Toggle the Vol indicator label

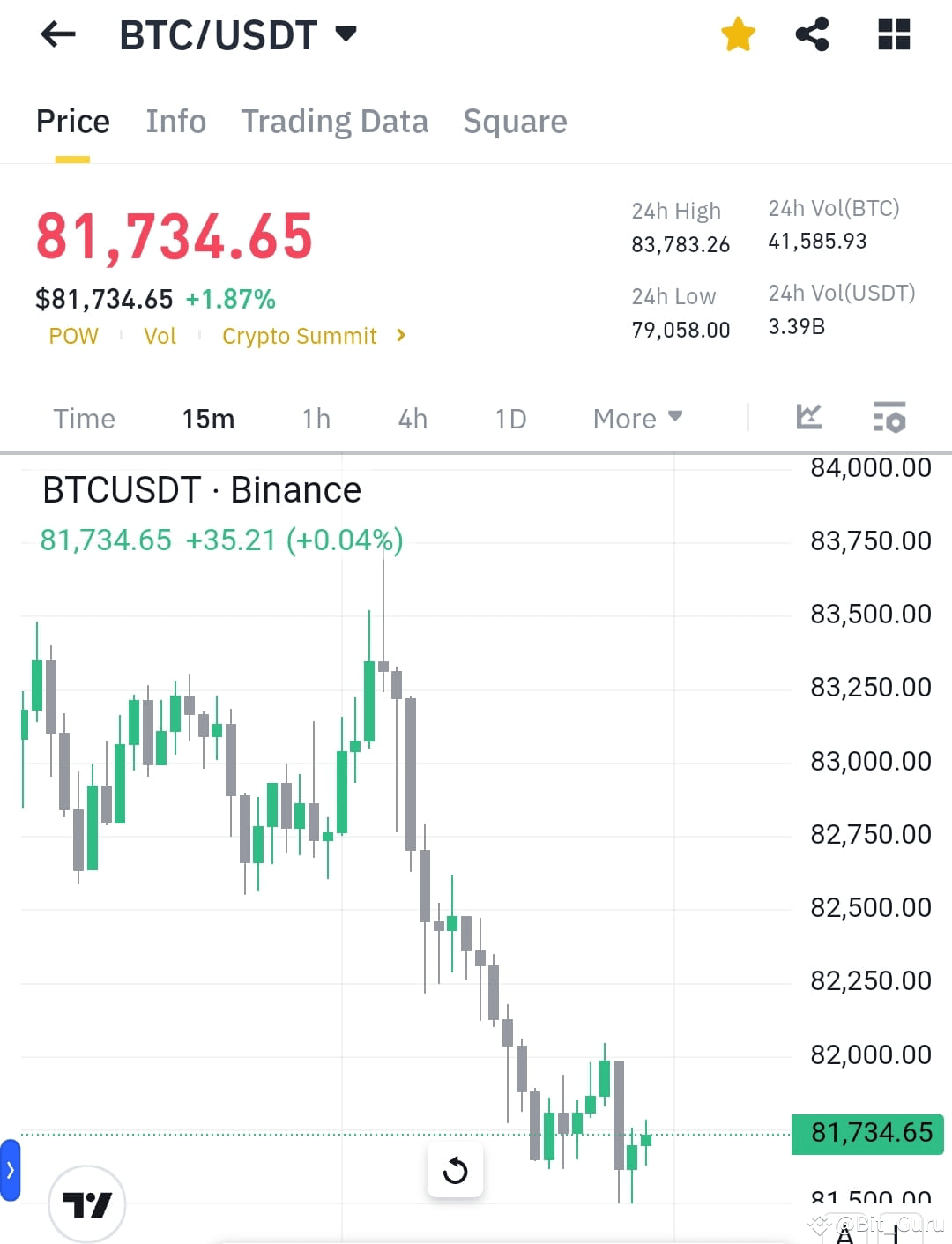pos(160,336)
